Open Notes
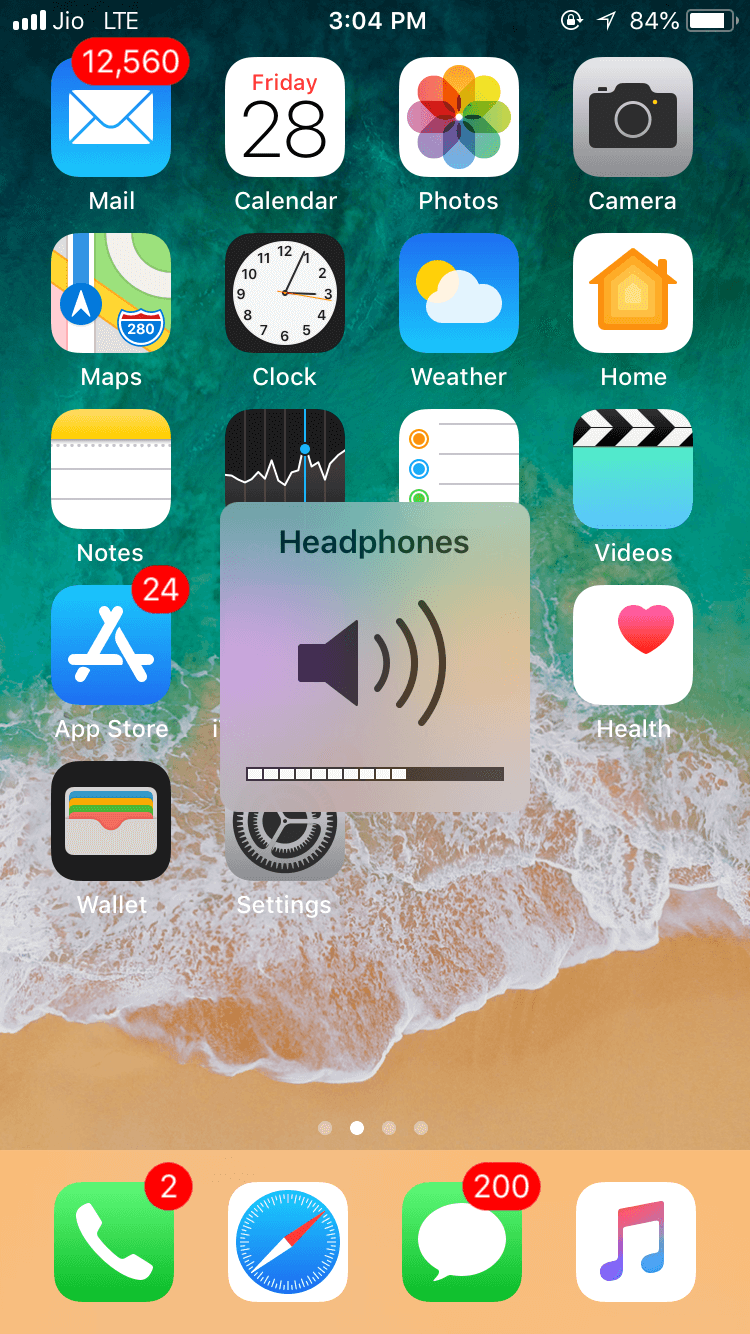Screen dimensions: 750x1334 click(x=110, y=469)
